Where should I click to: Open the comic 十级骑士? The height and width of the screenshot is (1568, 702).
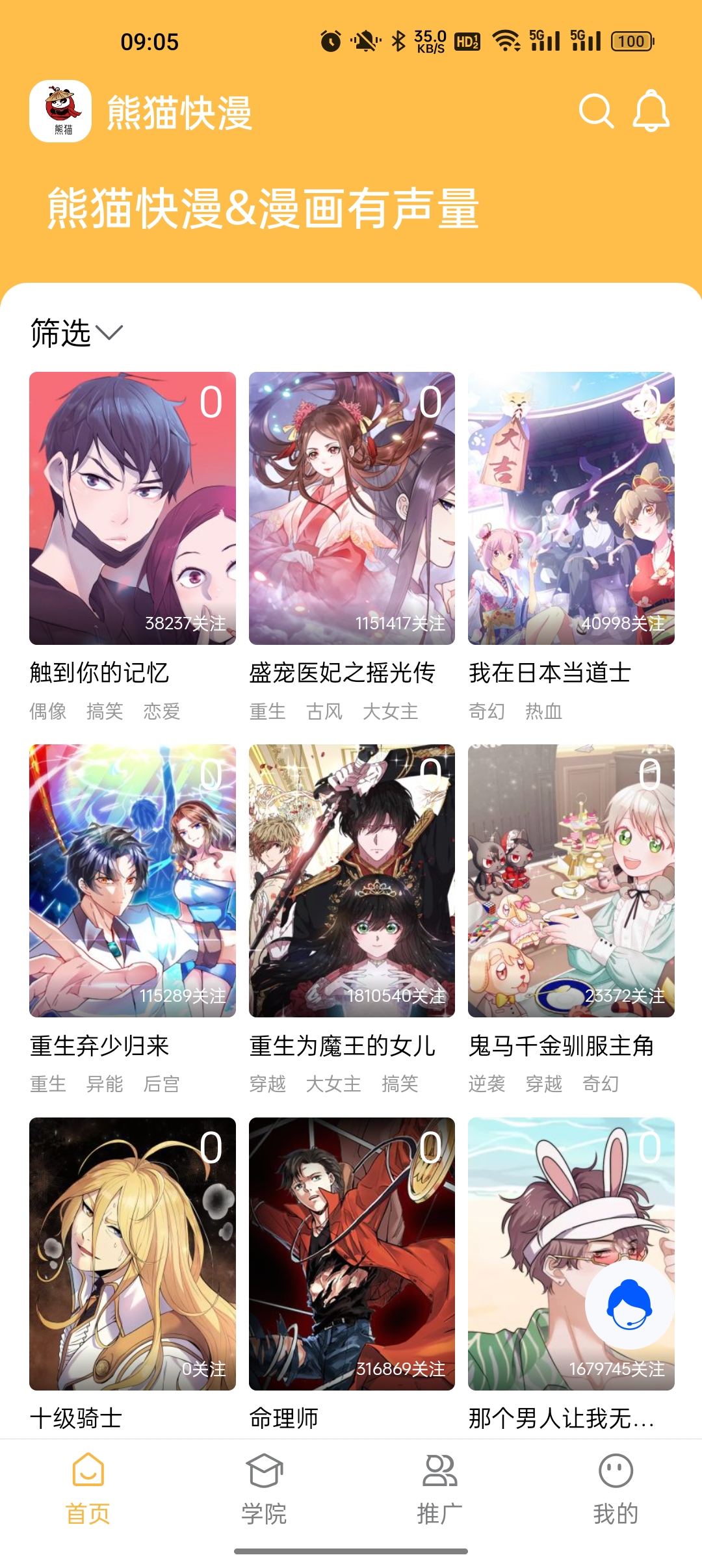(133, 1253)
